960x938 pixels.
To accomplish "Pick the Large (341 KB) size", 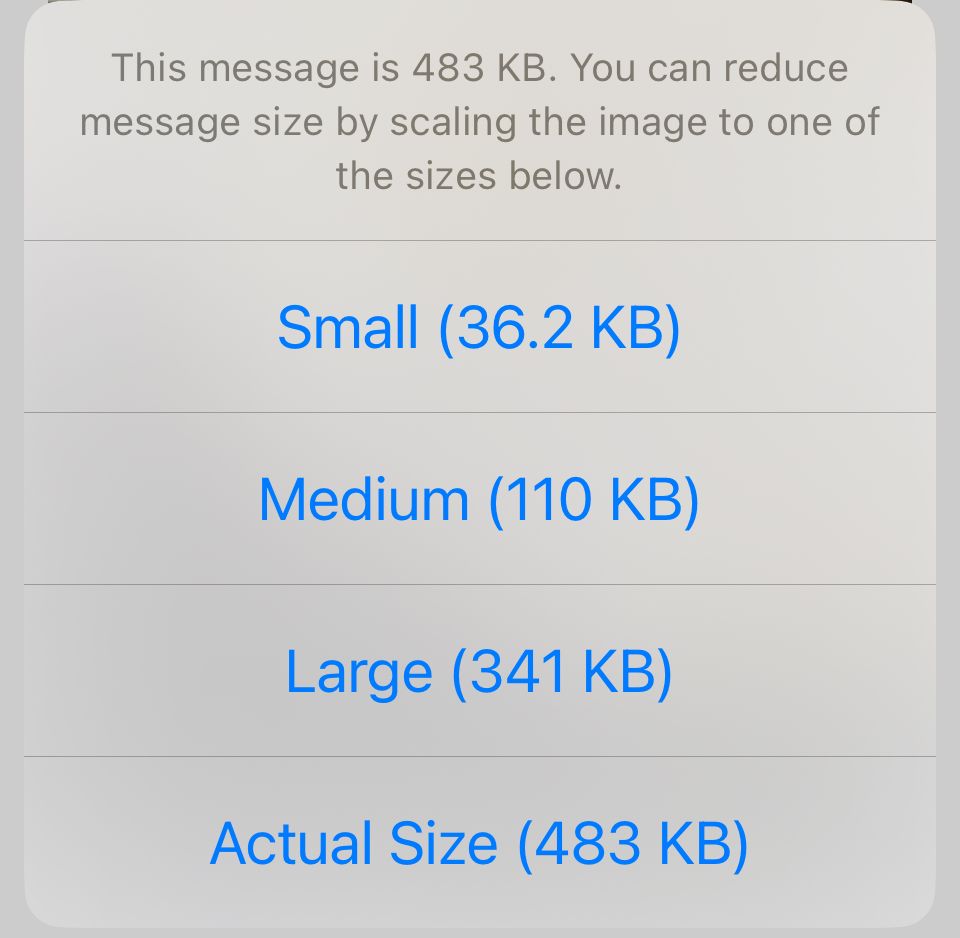I will coord(479,671).
